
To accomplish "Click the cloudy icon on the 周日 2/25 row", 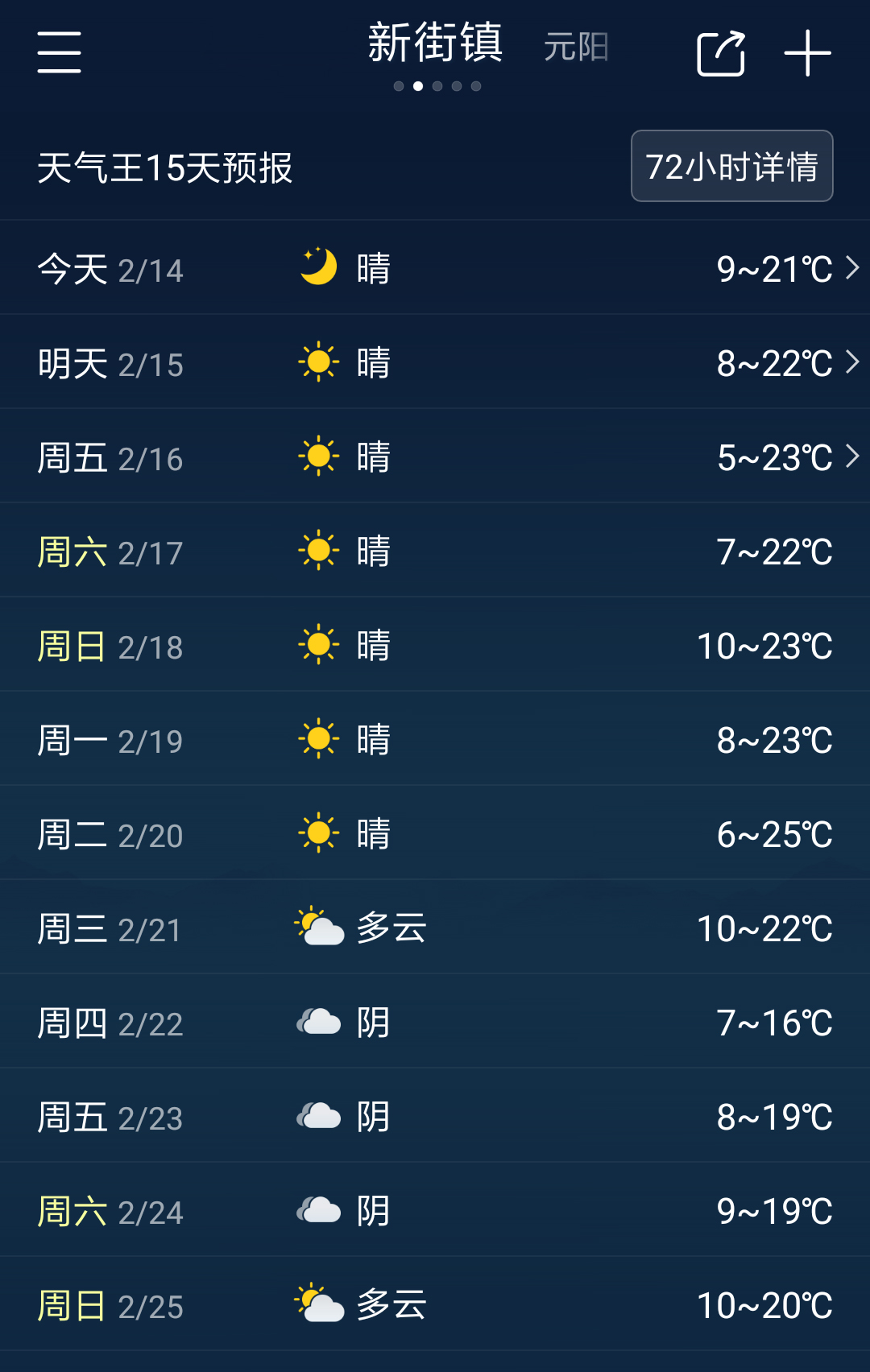I will 317,1303.
